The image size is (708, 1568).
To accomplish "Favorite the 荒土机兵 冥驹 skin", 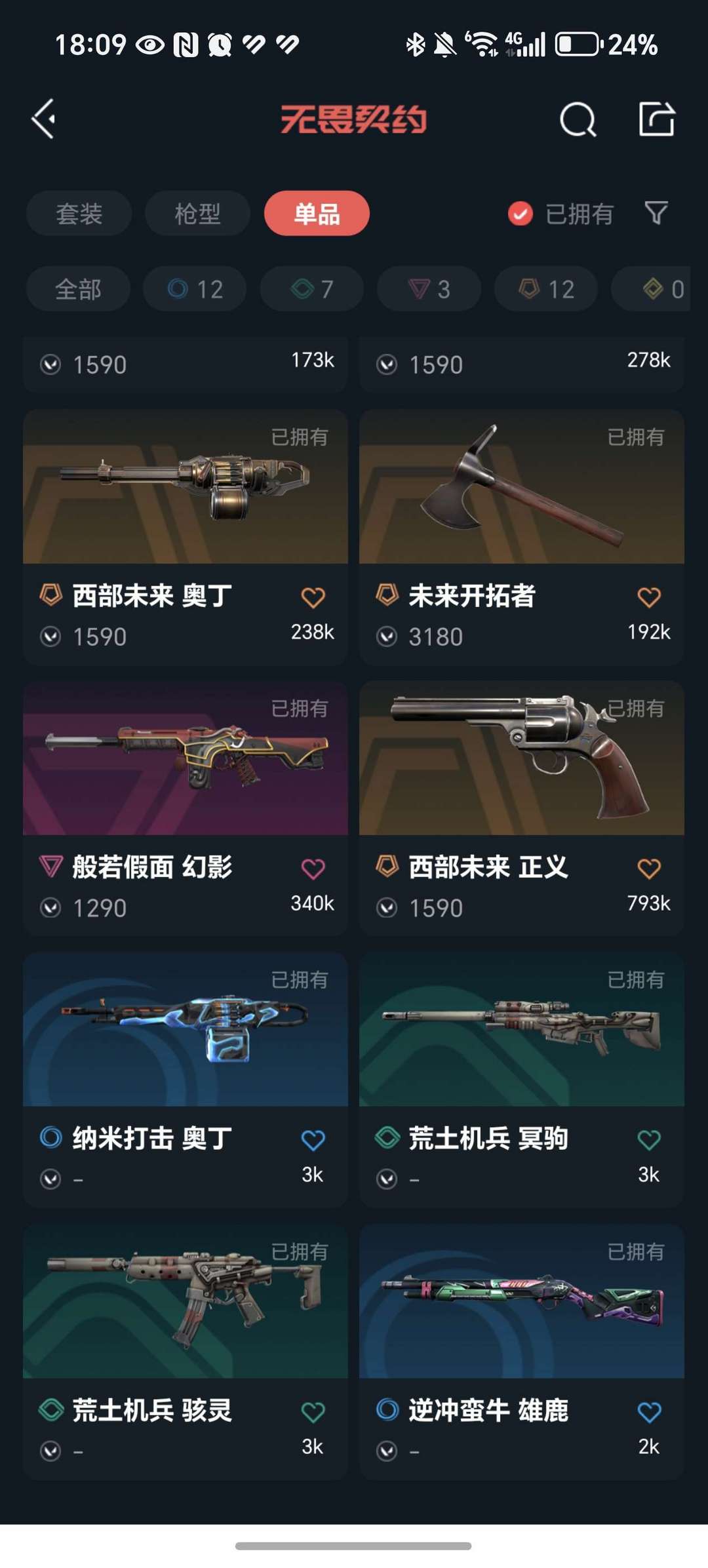I will (648, 1139).
